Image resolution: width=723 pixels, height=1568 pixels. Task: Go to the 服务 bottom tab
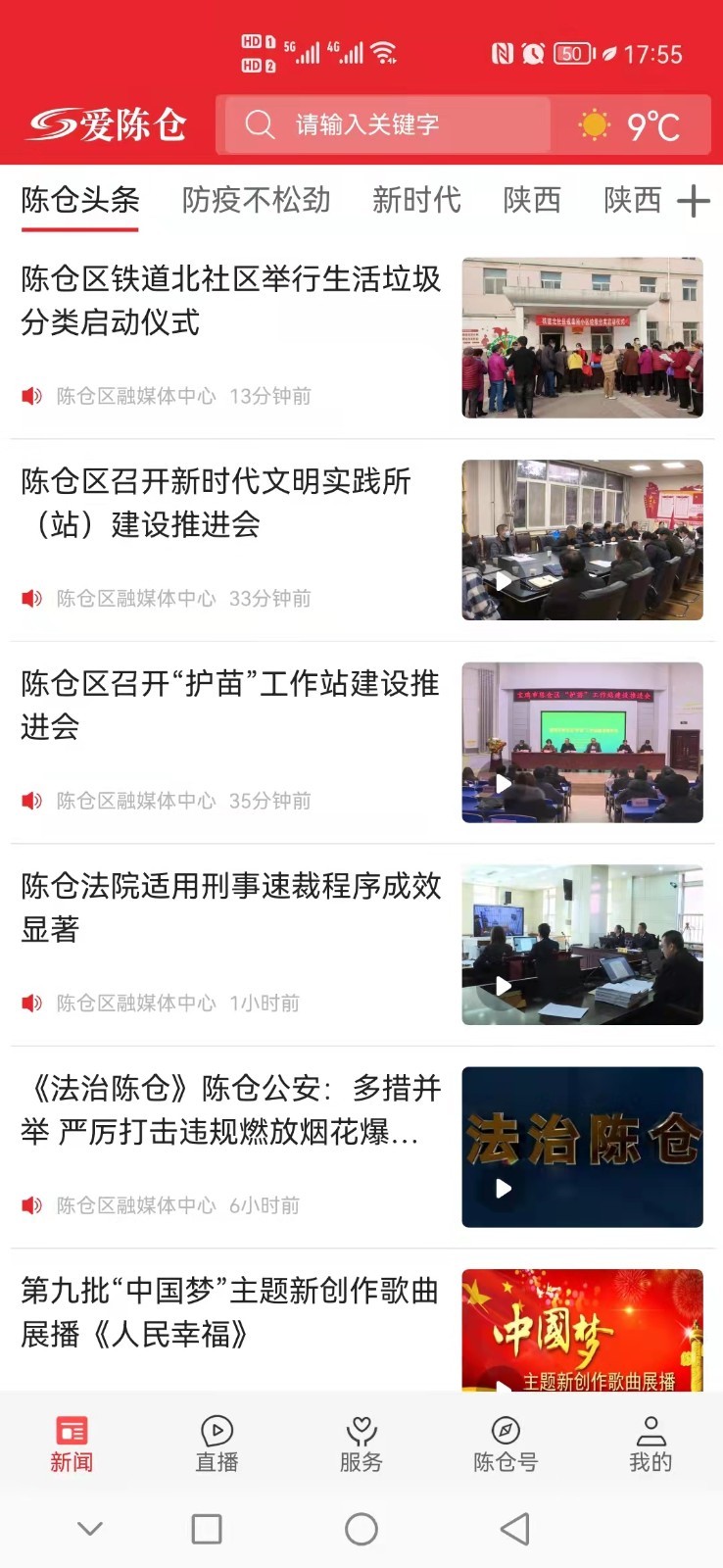coord(361,1444)
